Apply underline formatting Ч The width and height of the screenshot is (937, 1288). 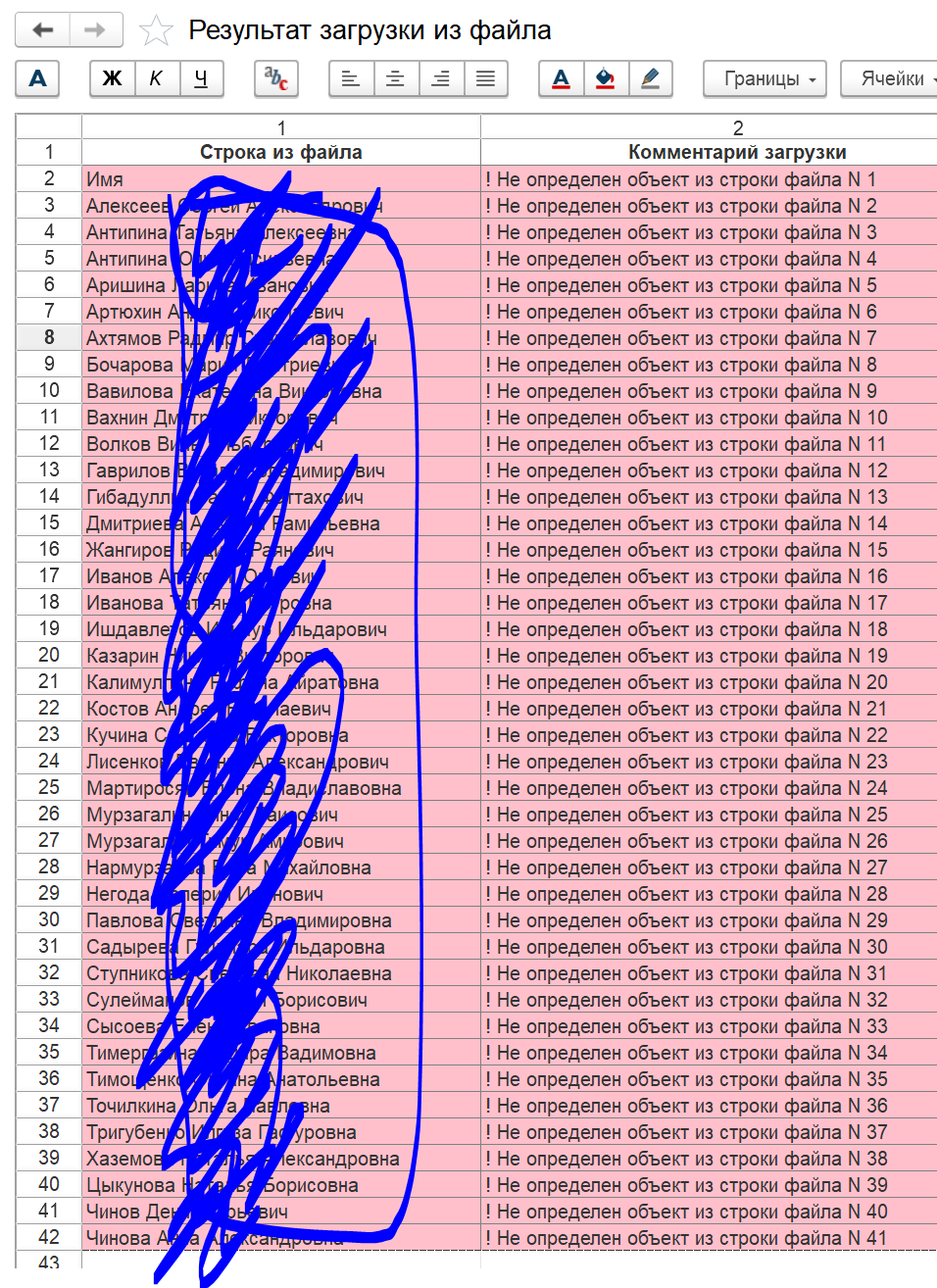(x=201, y=78)
